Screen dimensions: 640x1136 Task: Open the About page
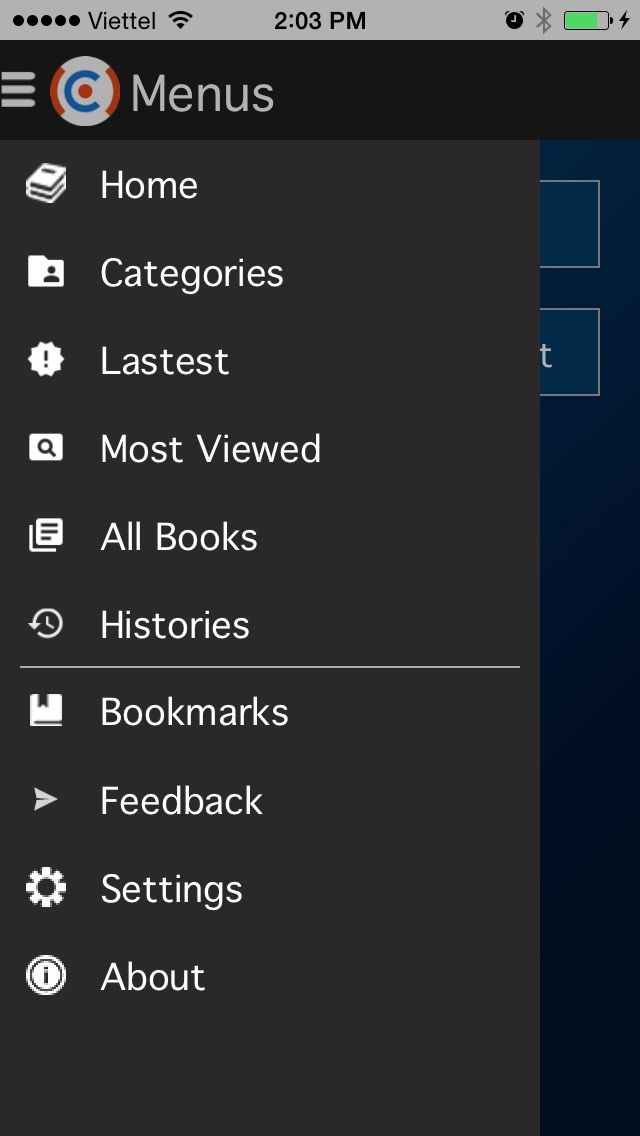click(x=152, y=976)
